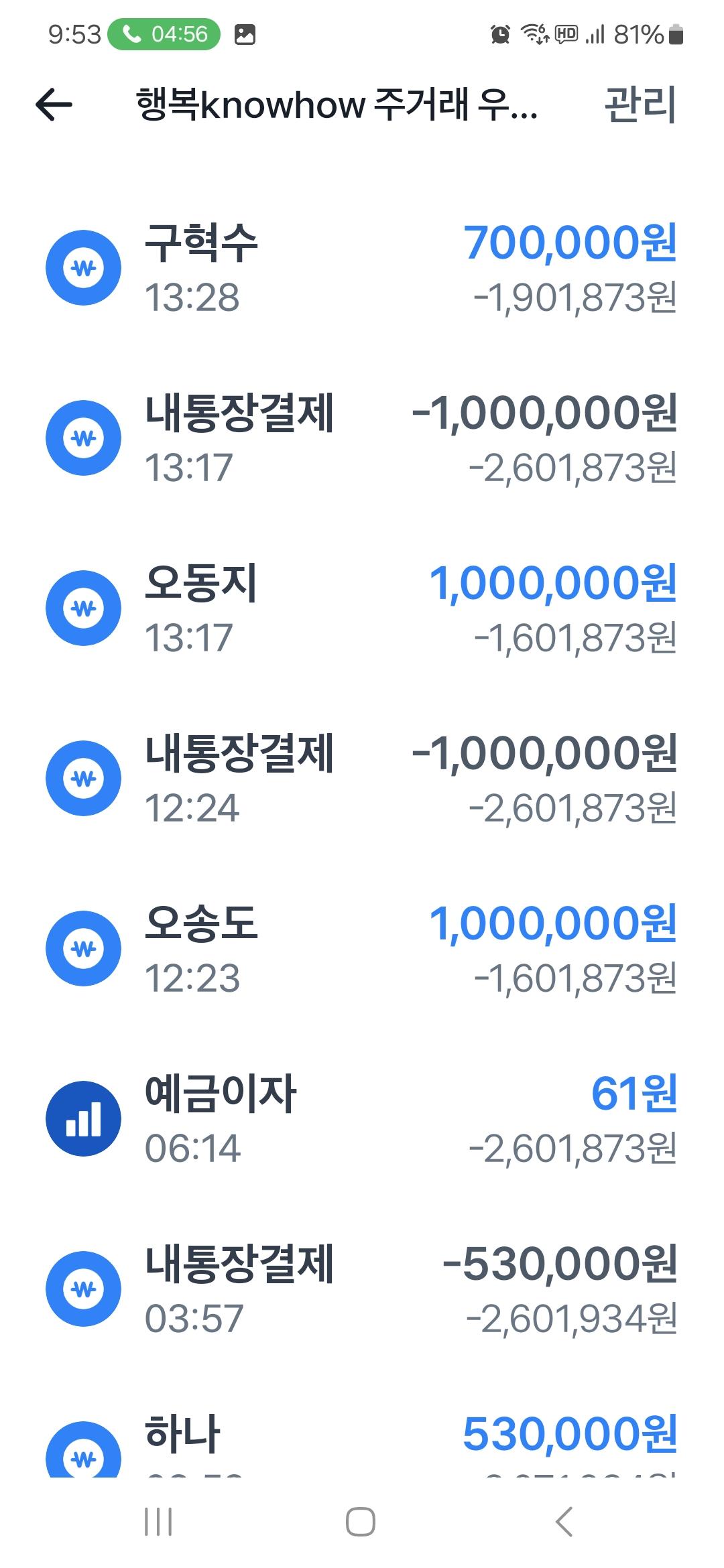Open the 예금이자 61원 entry
This screenshot has height=1568, width=724.
[362, 1117]
